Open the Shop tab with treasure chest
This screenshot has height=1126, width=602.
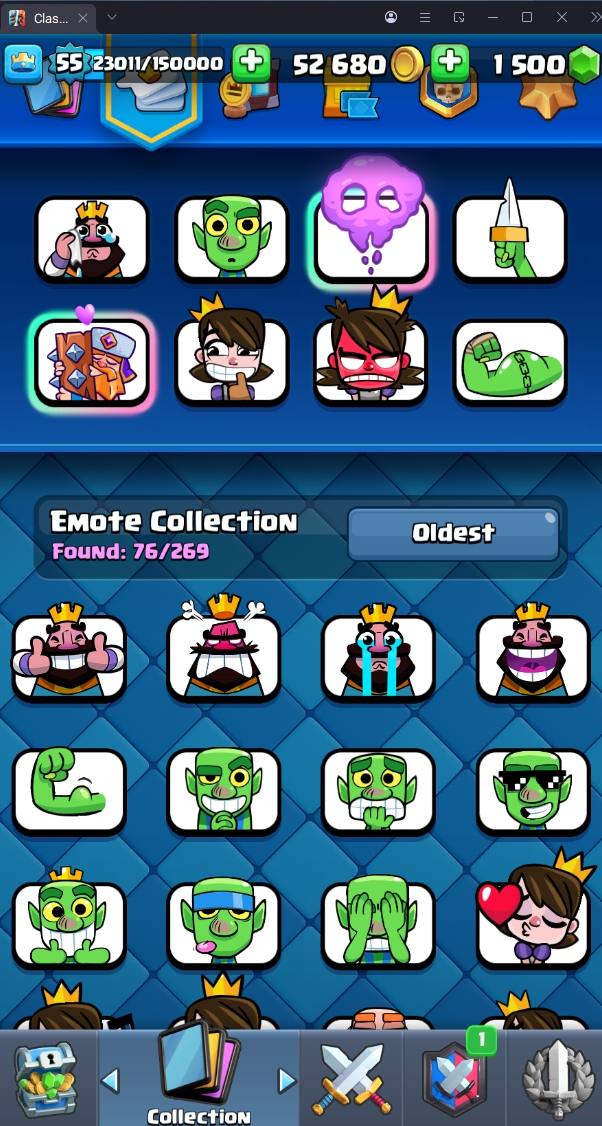(46, 1078)
